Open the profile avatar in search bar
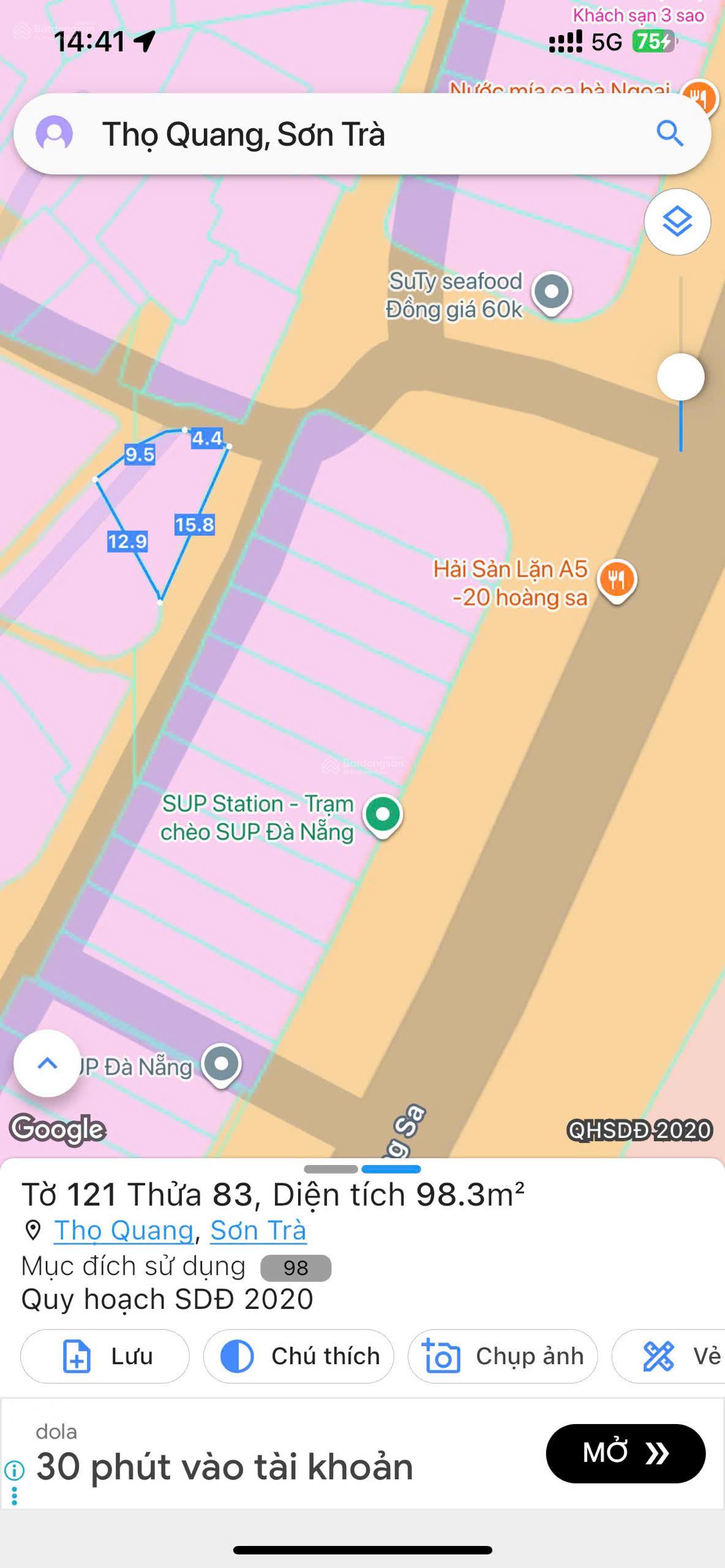This screenshot has width=725, height=1568. 54,134
